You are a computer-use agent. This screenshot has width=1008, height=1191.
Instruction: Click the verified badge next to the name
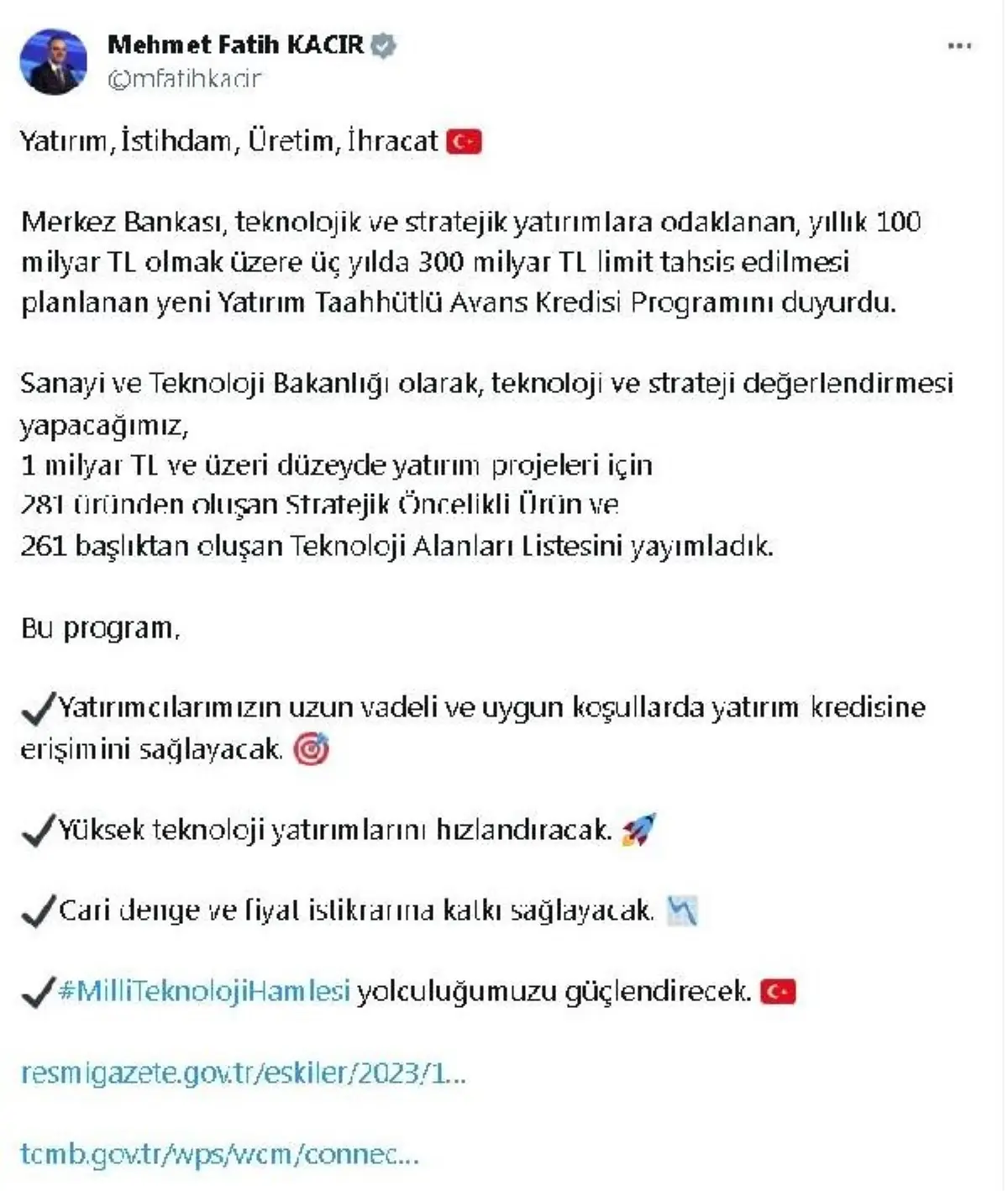pyautogui.click(x=385, y=46)
